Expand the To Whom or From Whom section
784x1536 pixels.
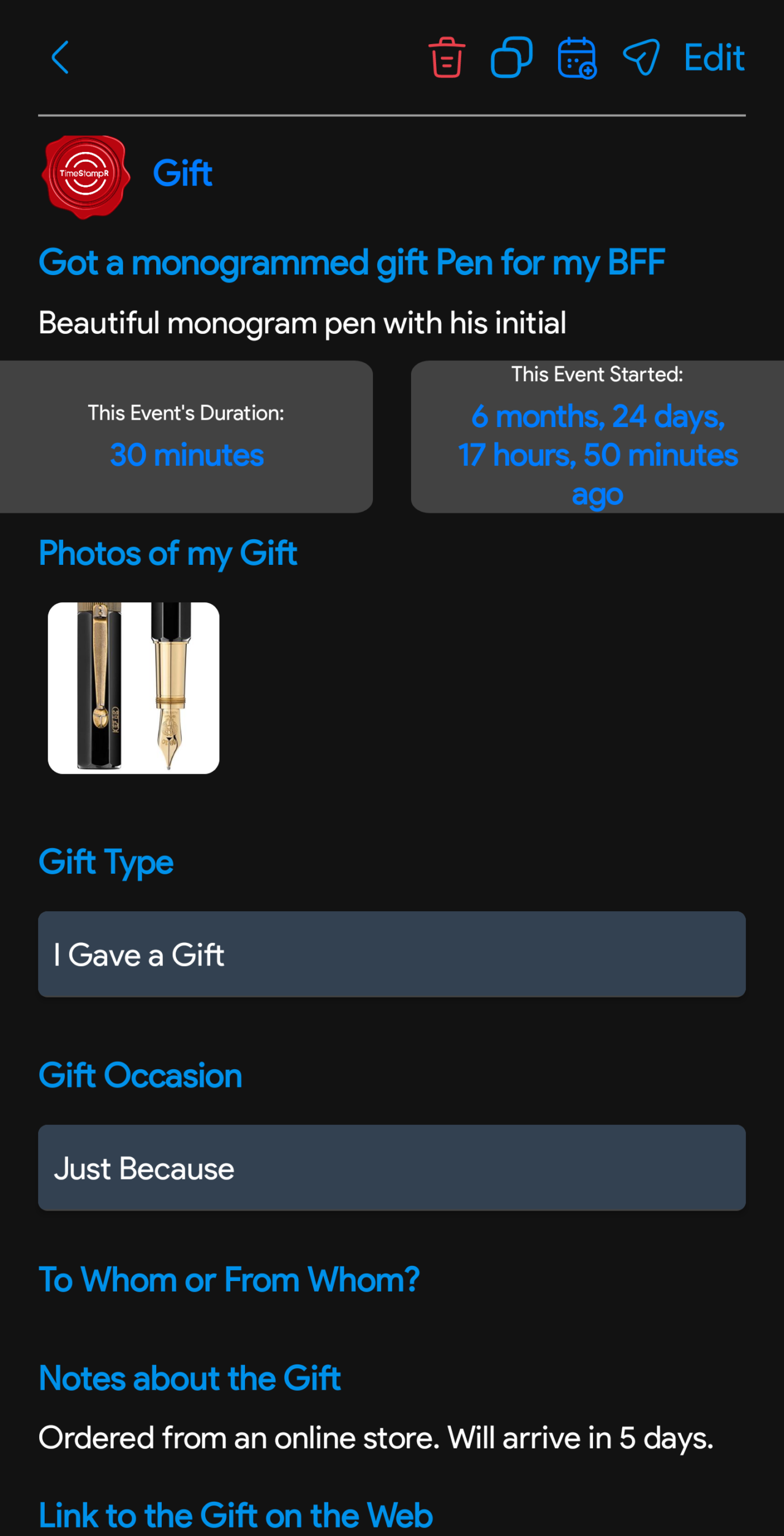pos(228,1280)
